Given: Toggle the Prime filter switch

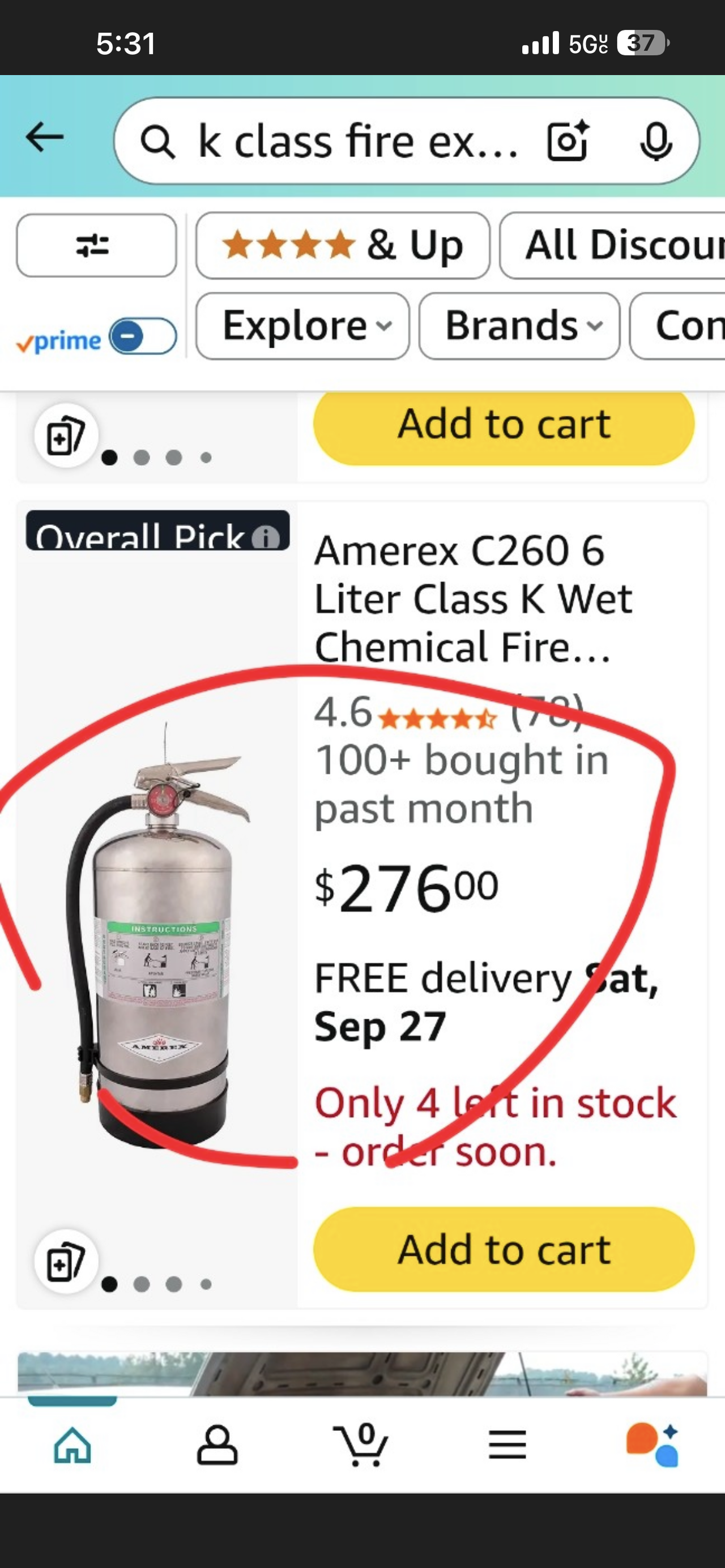Looking at the screenshot, I should [x=142, y=336].
